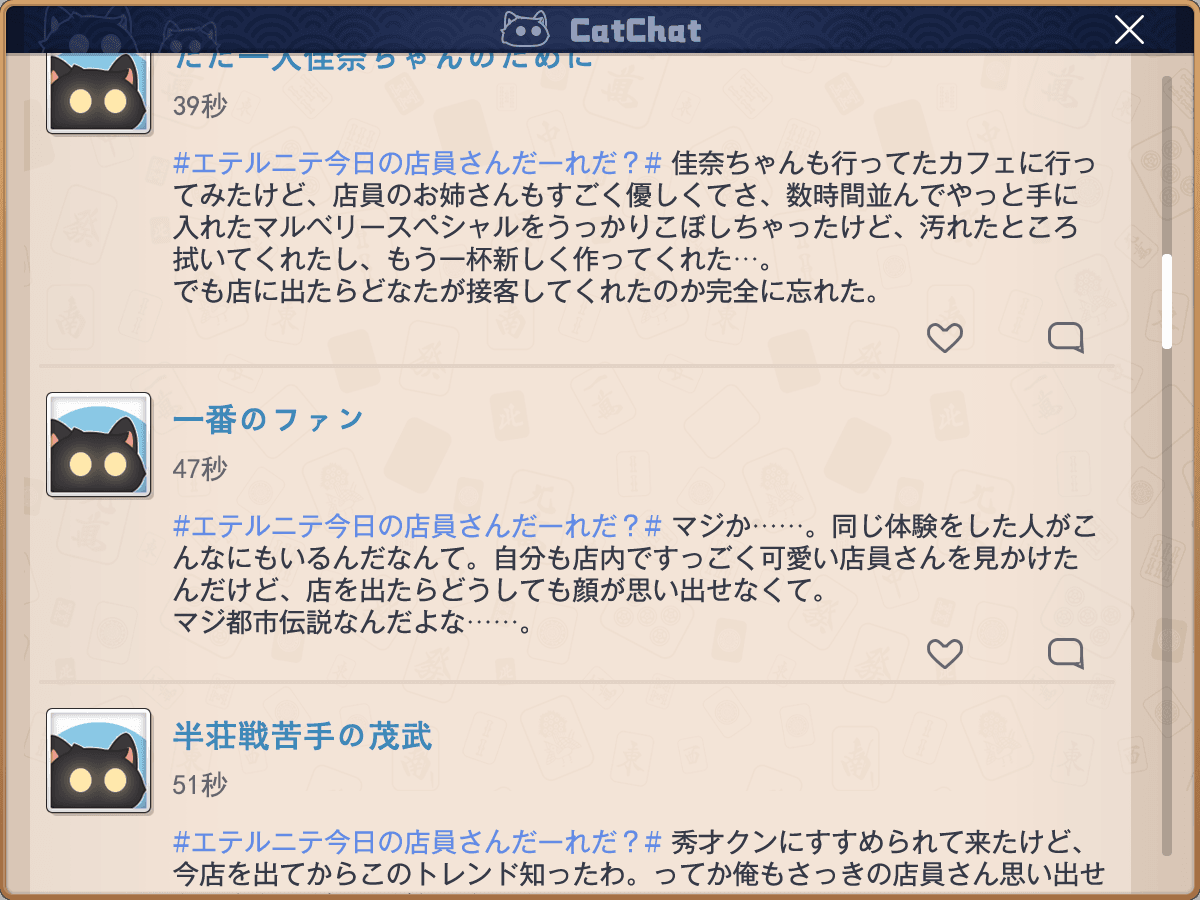Viewport: 1200px width, 900px height.
Task: Like the post mentioning マルベリースペシャル
Action: tap(944, 338)
